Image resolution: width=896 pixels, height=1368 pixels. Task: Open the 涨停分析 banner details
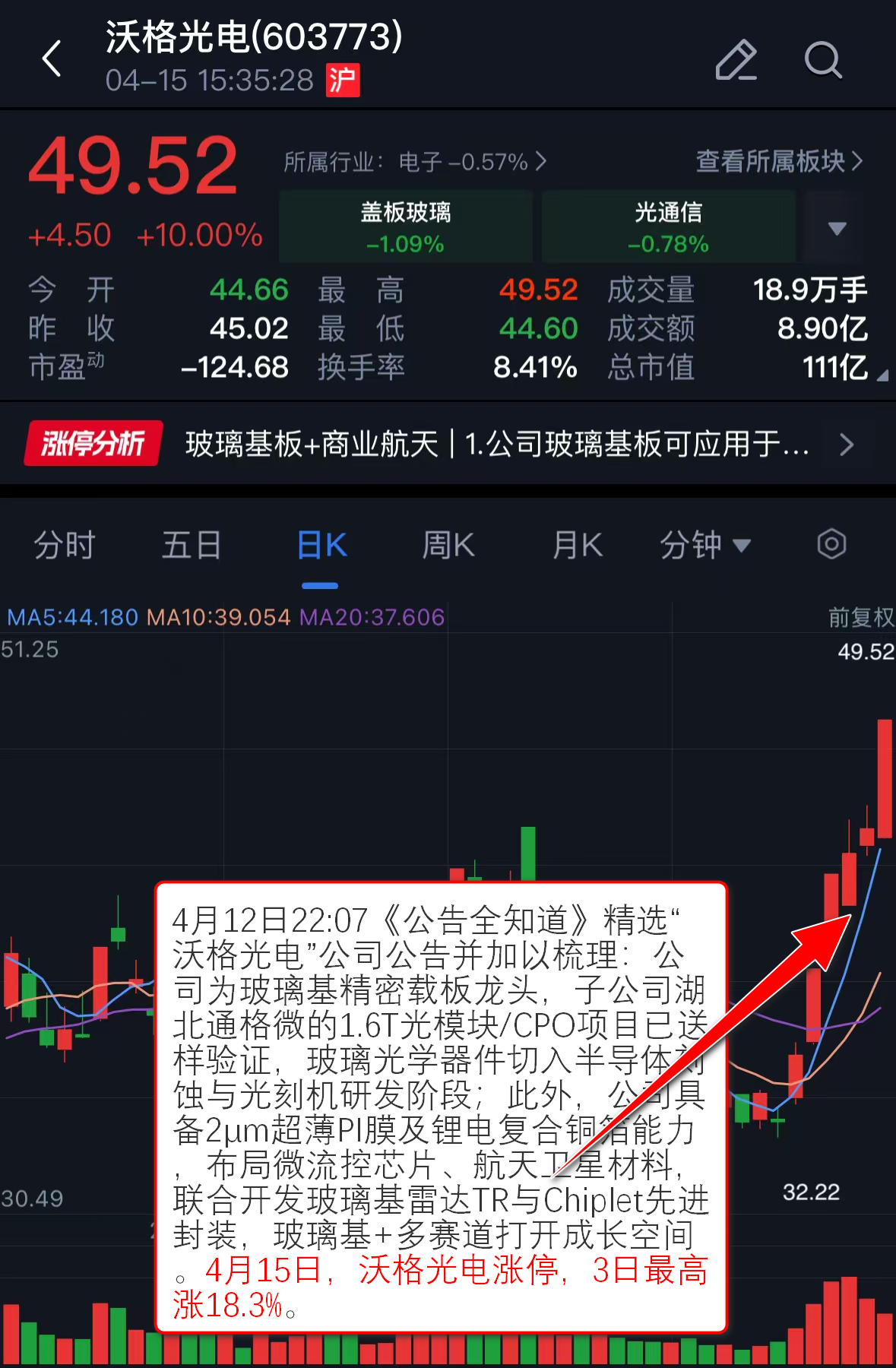[447, 444]
